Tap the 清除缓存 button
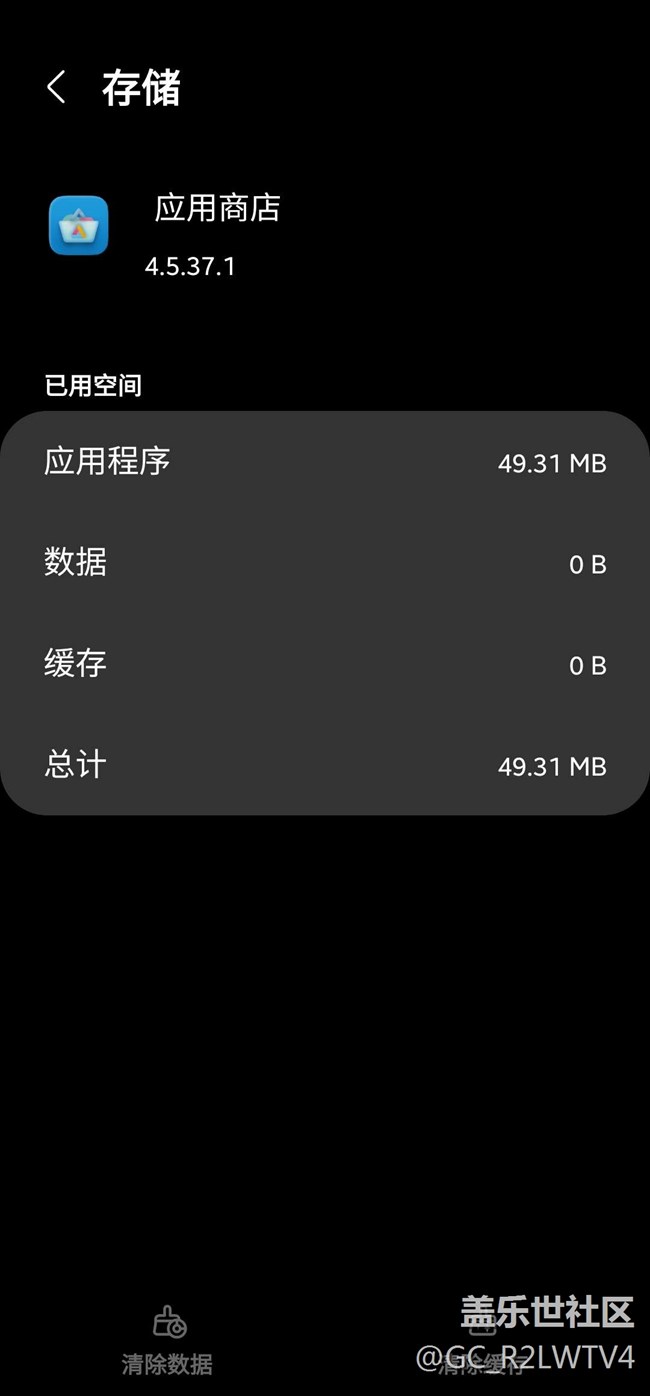 tap(483, 1340)
